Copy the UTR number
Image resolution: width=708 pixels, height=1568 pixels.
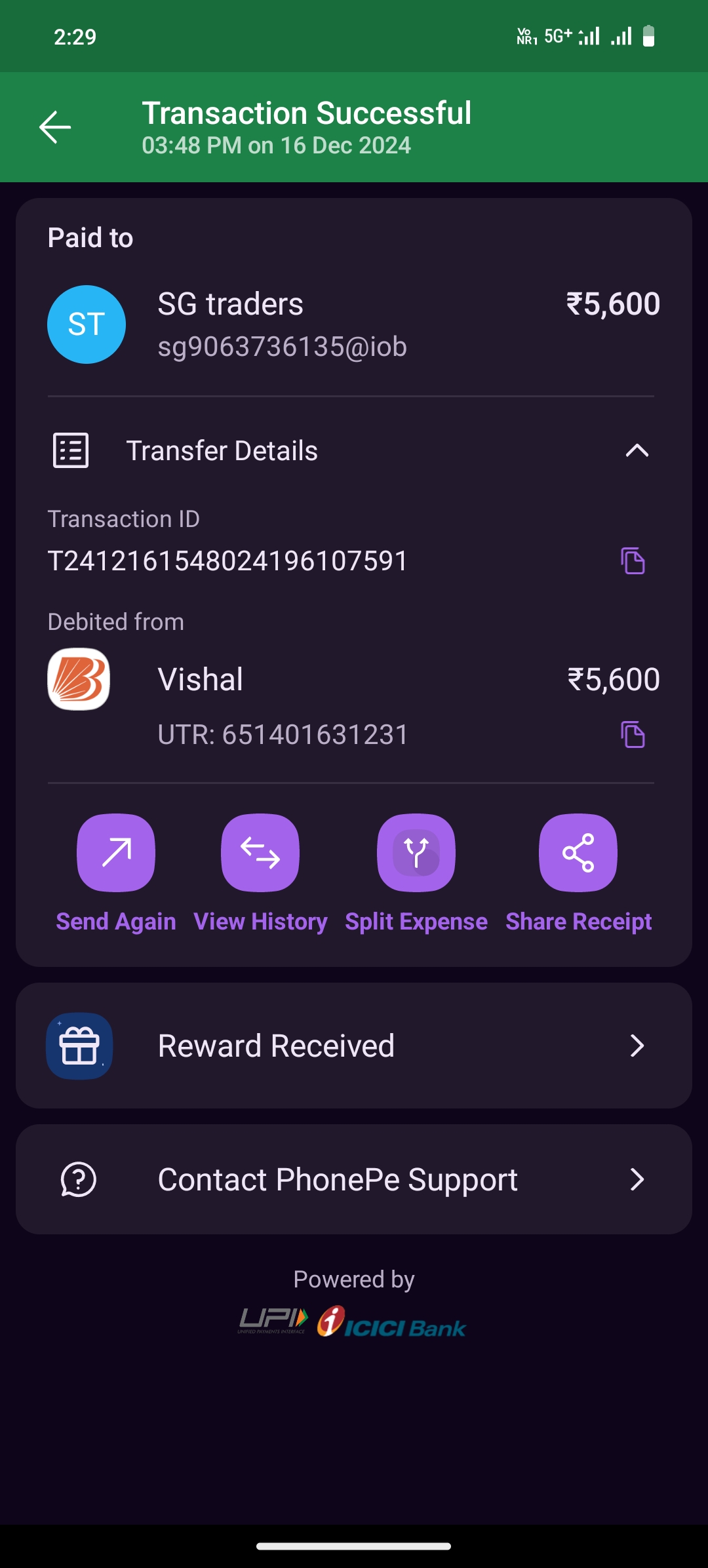pyautogui.click(x=633, y=734)
